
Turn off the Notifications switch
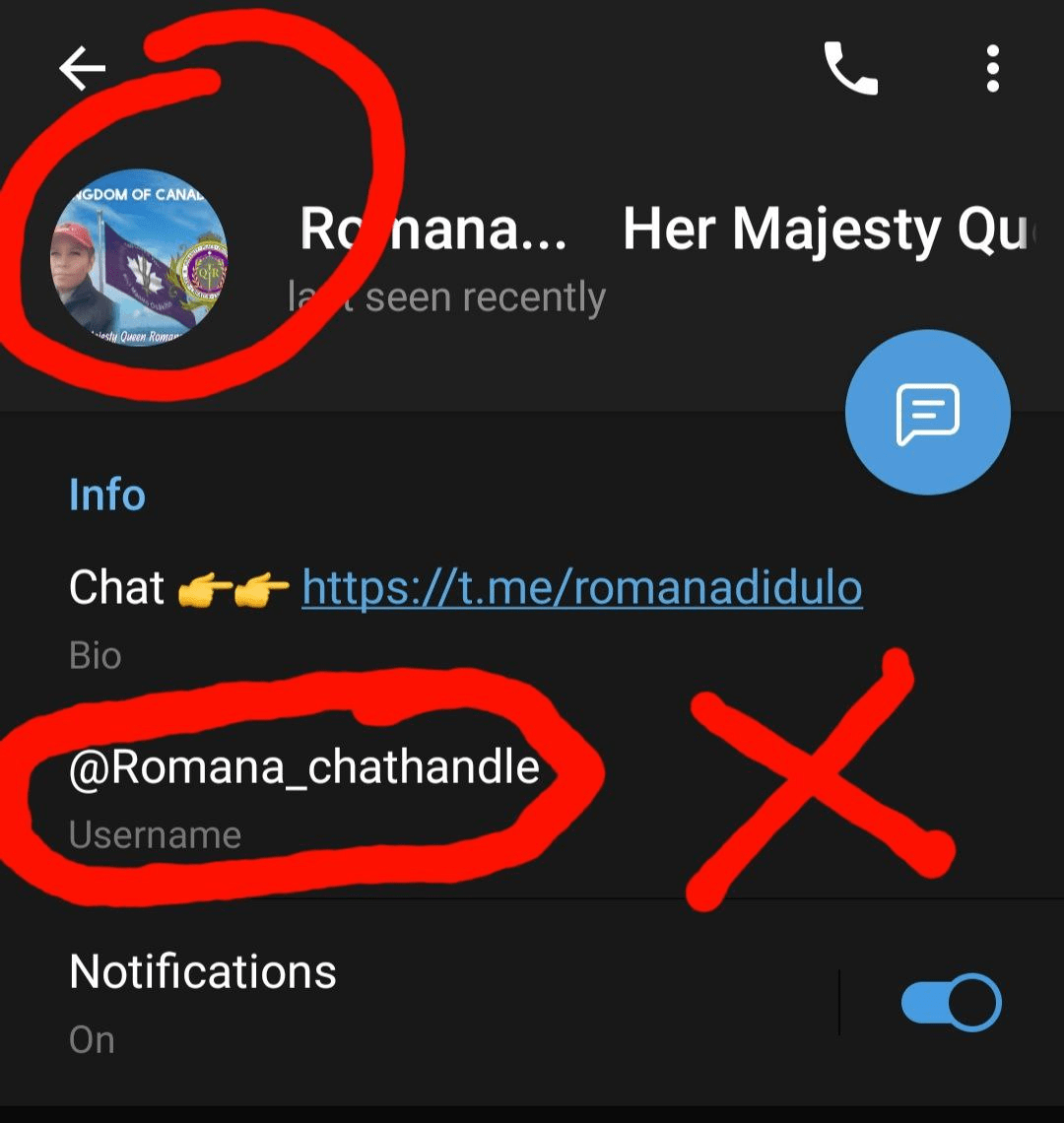tap(950, 1003)
